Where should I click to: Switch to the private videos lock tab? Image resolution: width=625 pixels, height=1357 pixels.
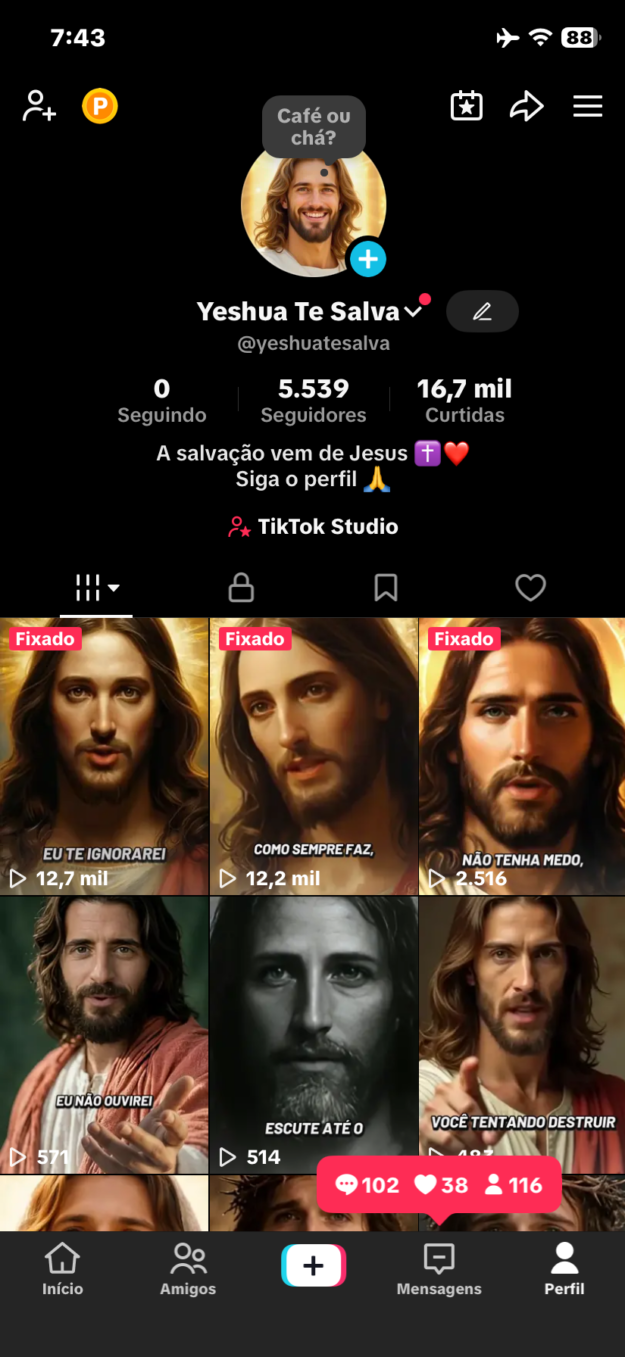(x=241, y=587)
